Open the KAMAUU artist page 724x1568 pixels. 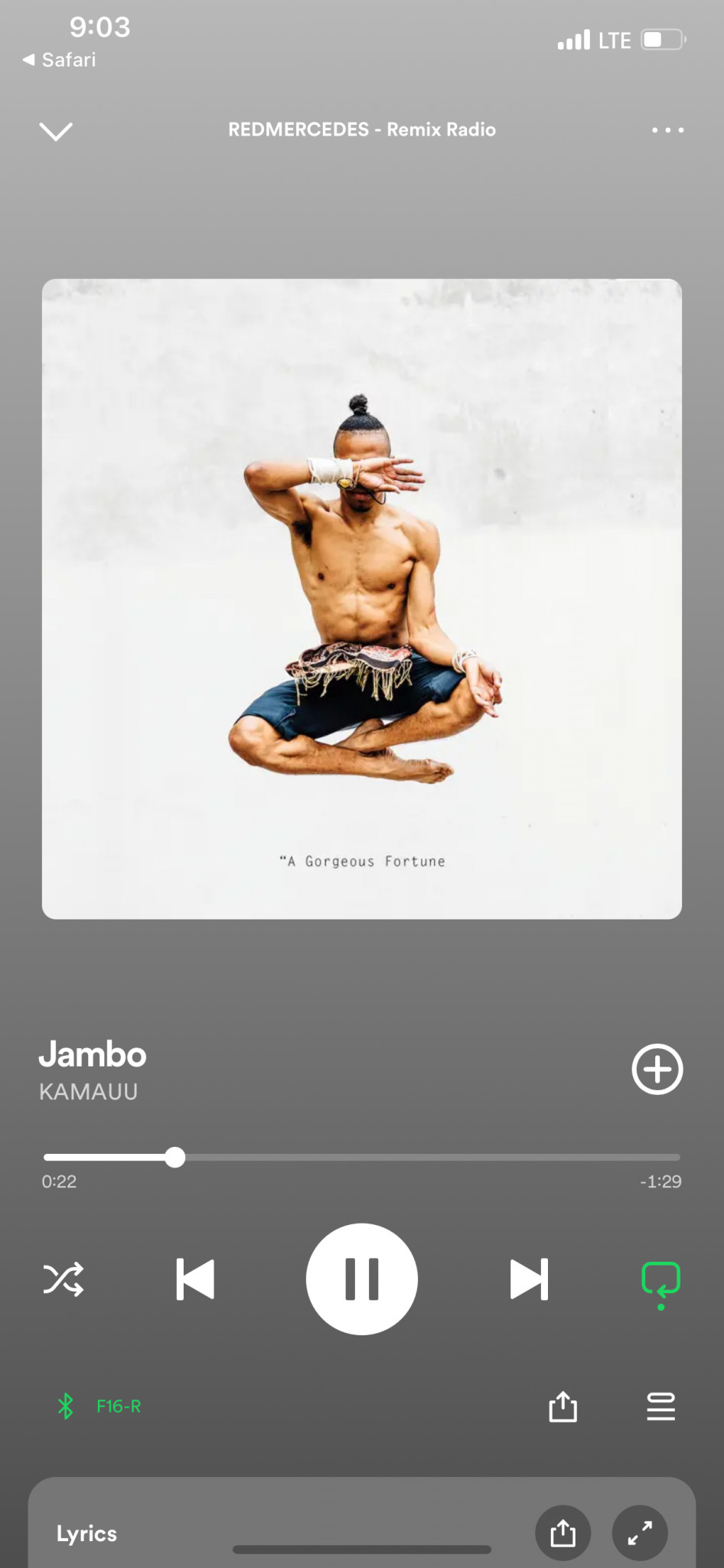[89, 1092]
